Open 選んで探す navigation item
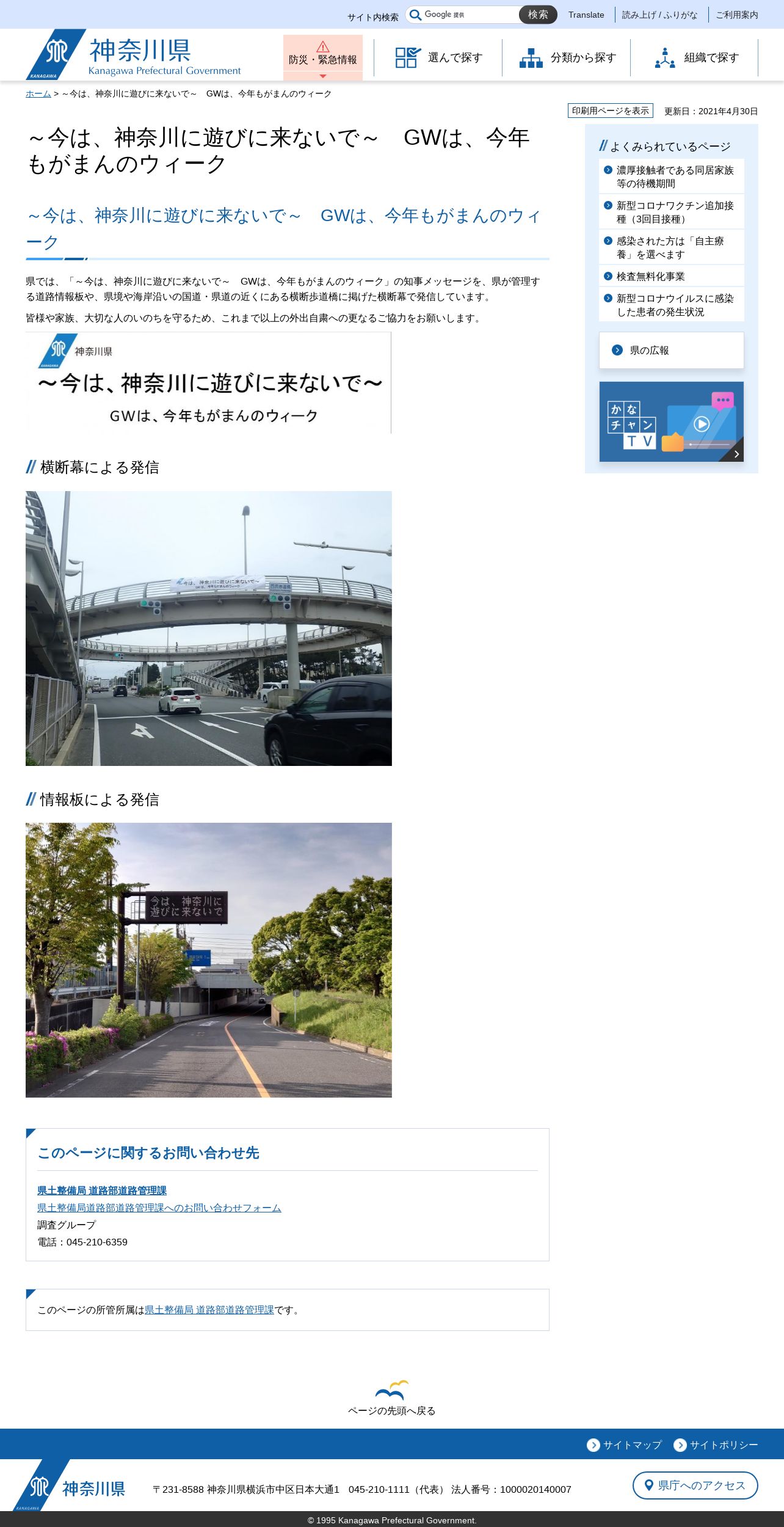The image size is (784, 1527). click(438, 57)
